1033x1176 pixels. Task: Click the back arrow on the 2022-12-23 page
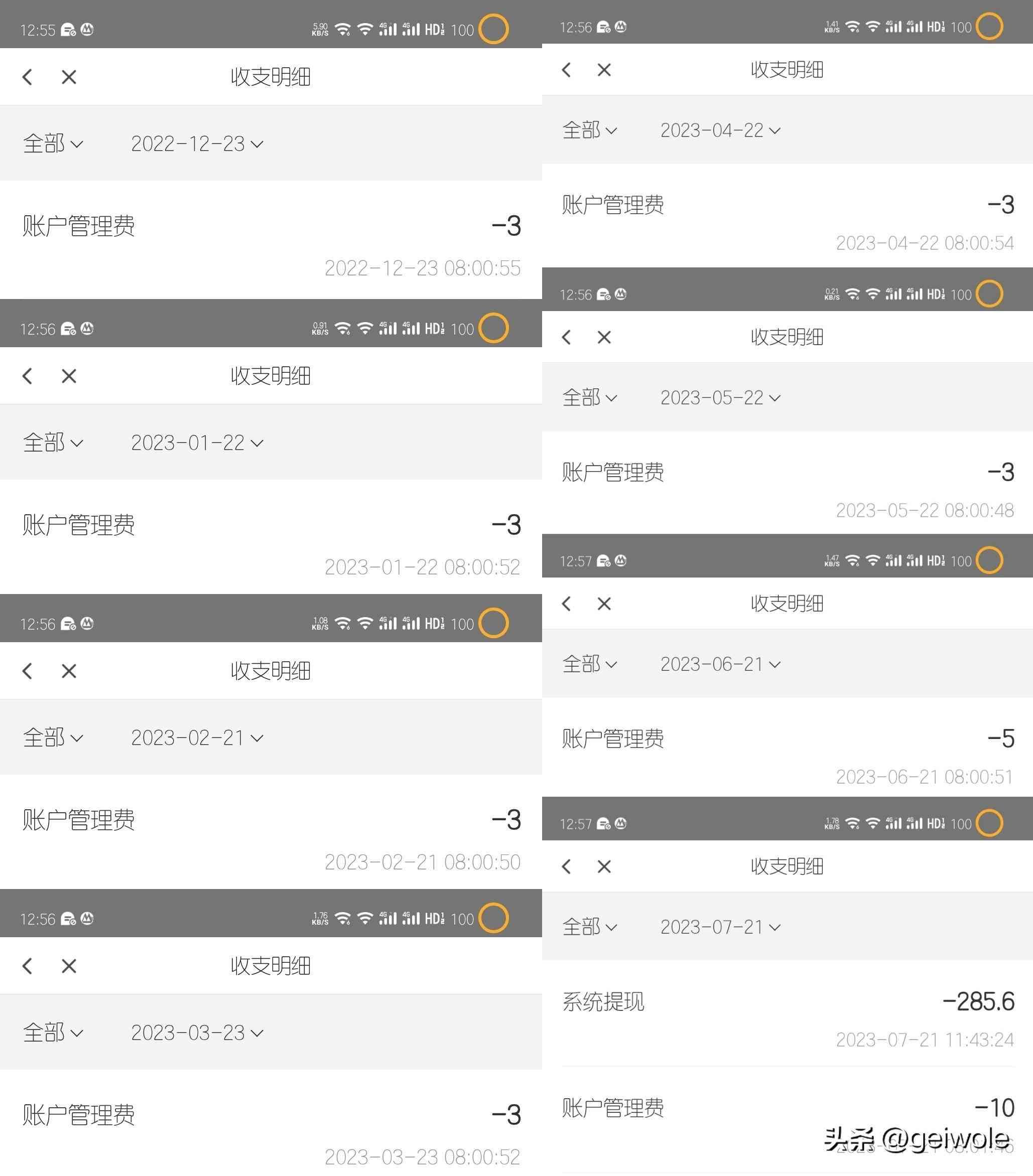[27, 77]
